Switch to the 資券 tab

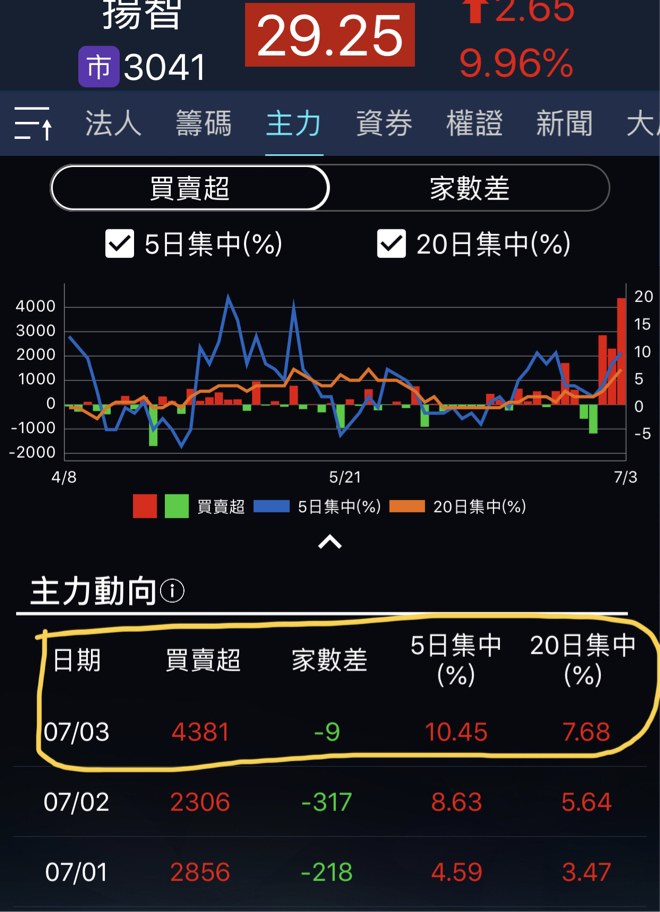(x=384, y=123)
